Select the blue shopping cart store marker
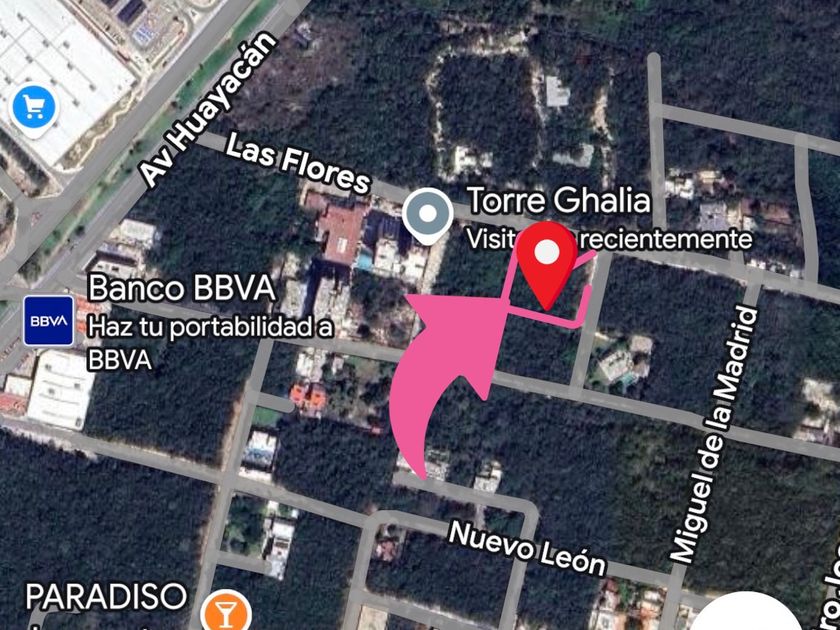The width and height of the screenshot is (840, 630). pyautogui.click(x=34, y=109)
